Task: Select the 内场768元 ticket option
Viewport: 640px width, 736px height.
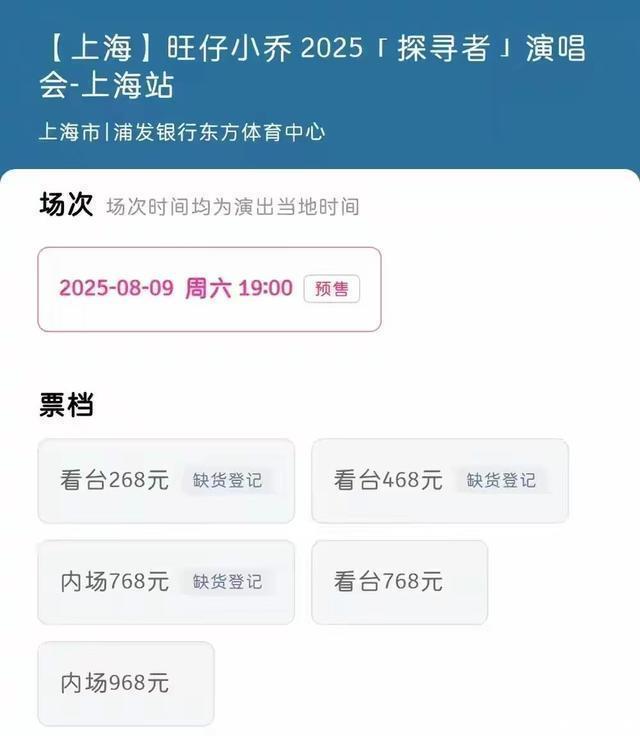Action: click(x=166, y=582)
